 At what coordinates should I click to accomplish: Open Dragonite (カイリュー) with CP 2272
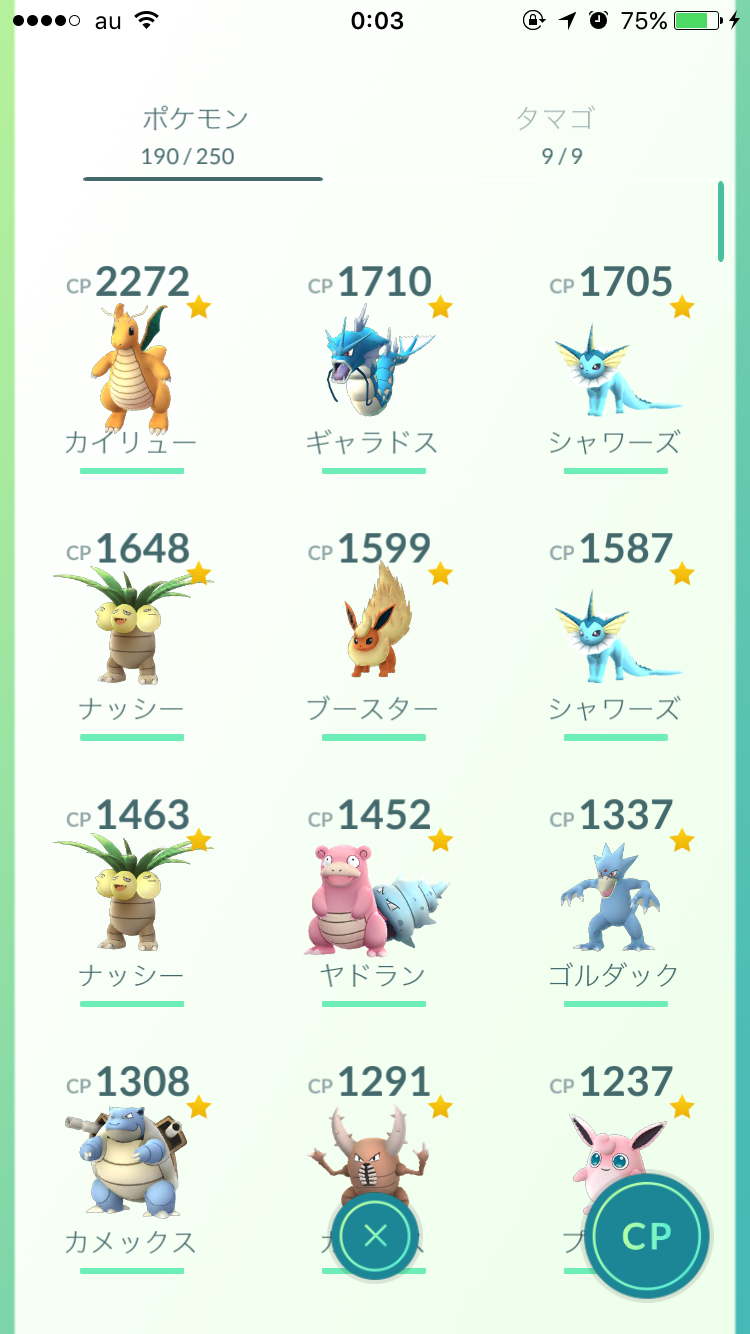click(x=132, y=370)
